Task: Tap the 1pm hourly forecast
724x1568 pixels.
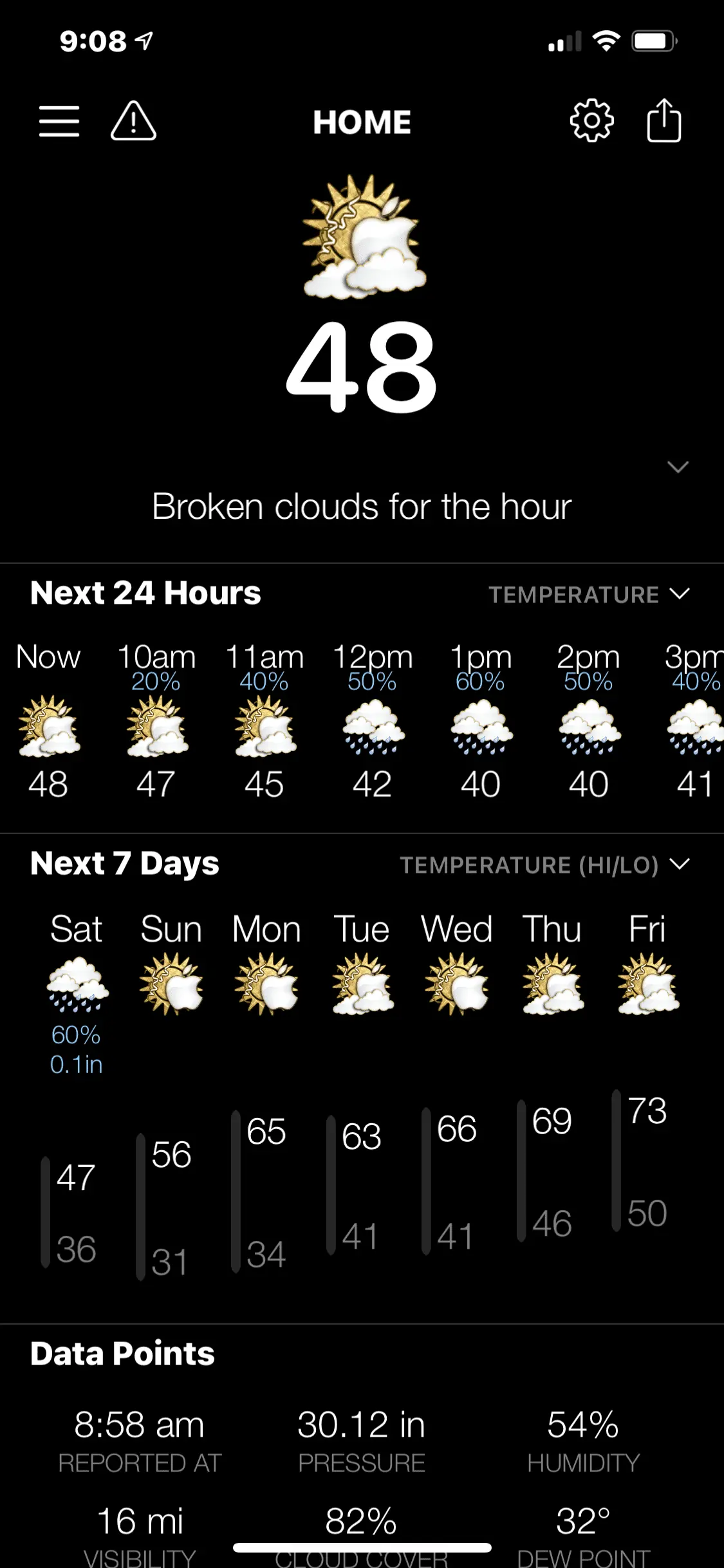Action: click(480, 721)
